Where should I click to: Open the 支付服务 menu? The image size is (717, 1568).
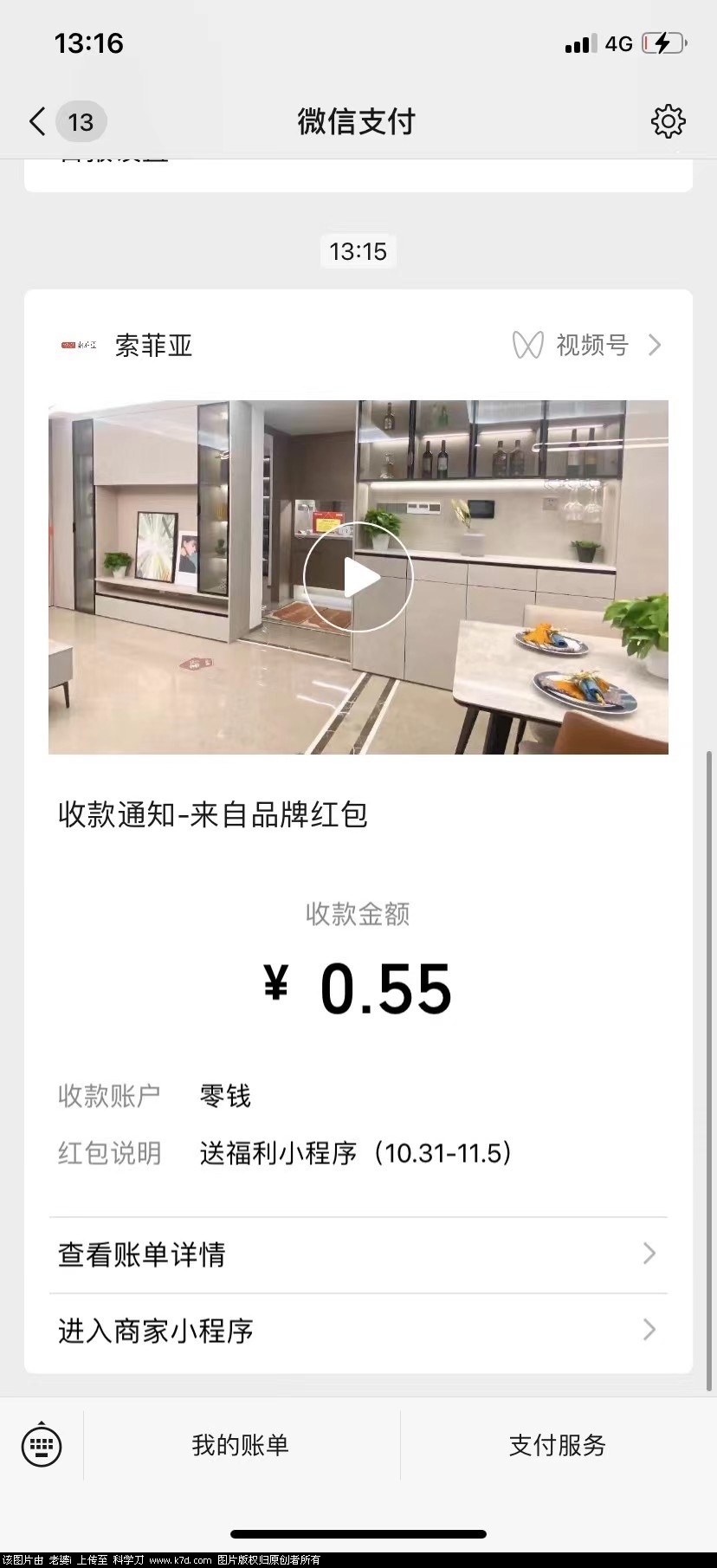[x=557, y=1445]
